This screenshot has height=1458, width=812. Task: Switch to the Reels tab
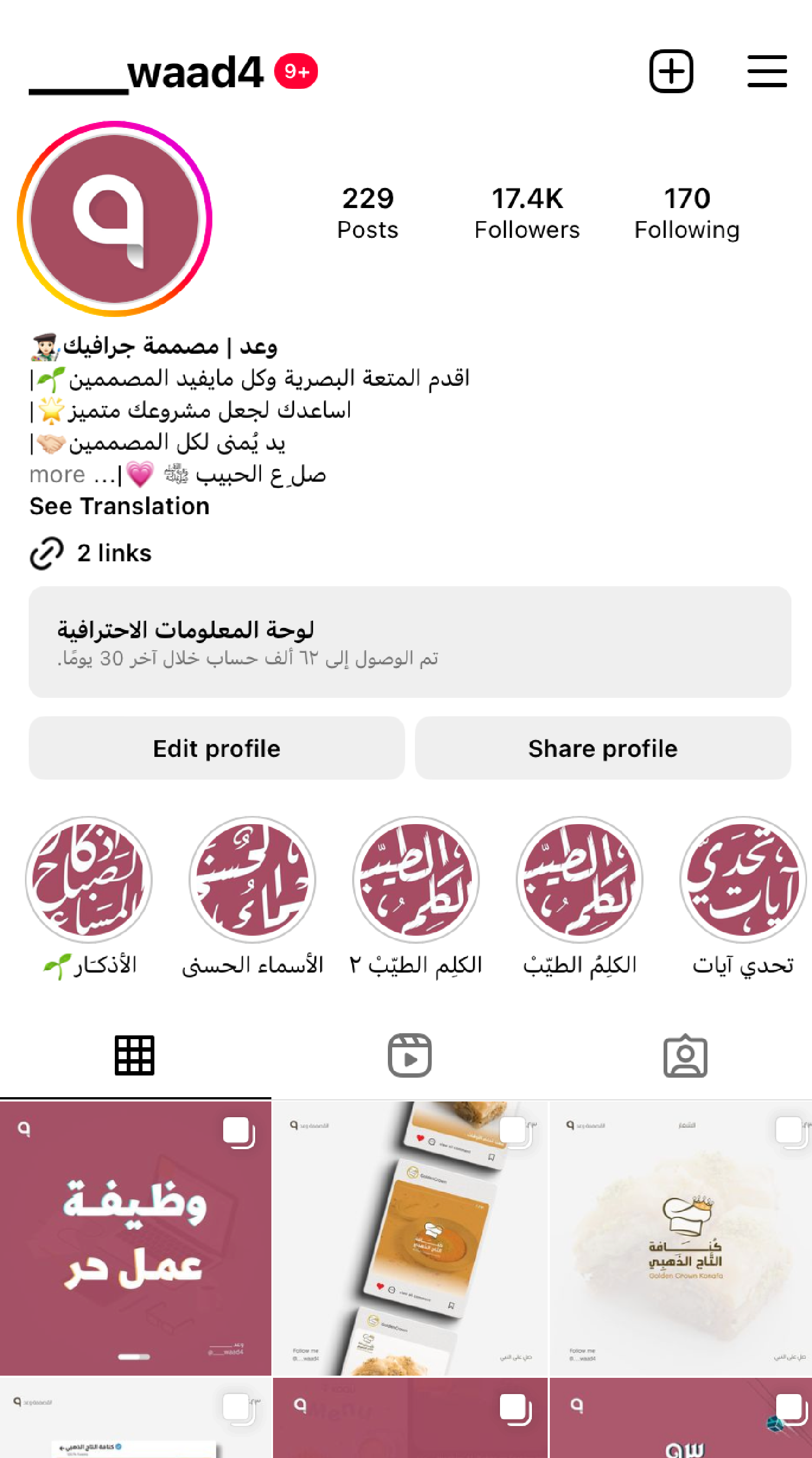coord(410,1055)
